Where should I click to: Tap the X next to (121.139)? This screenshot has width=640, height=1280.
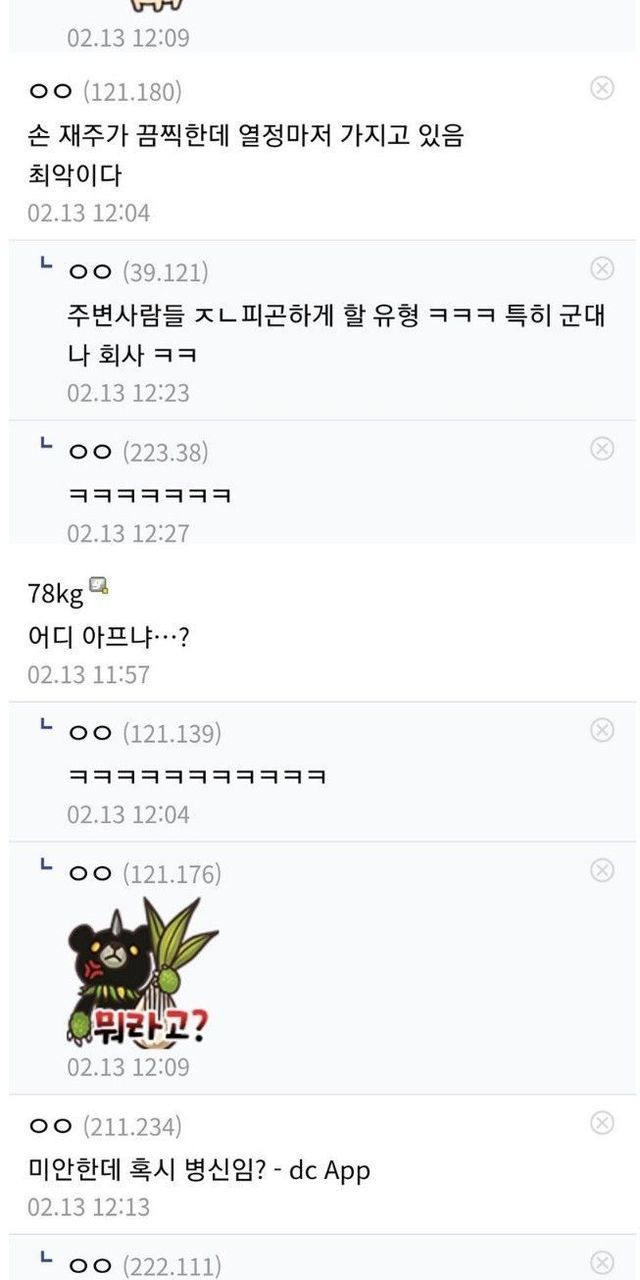(x=602, y=730)
